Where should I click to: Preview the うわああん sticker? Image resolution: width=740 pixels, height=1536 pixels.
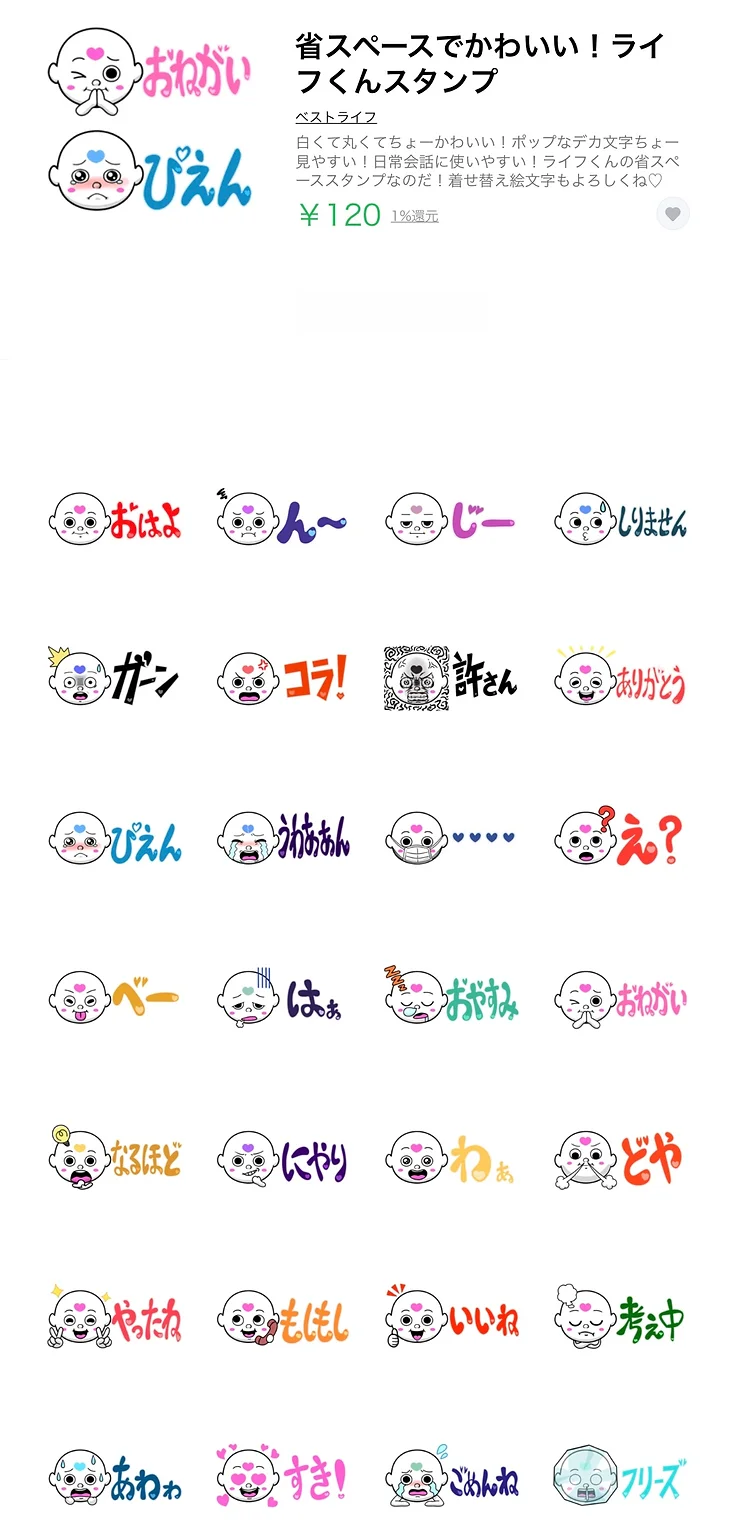point(284,839)
